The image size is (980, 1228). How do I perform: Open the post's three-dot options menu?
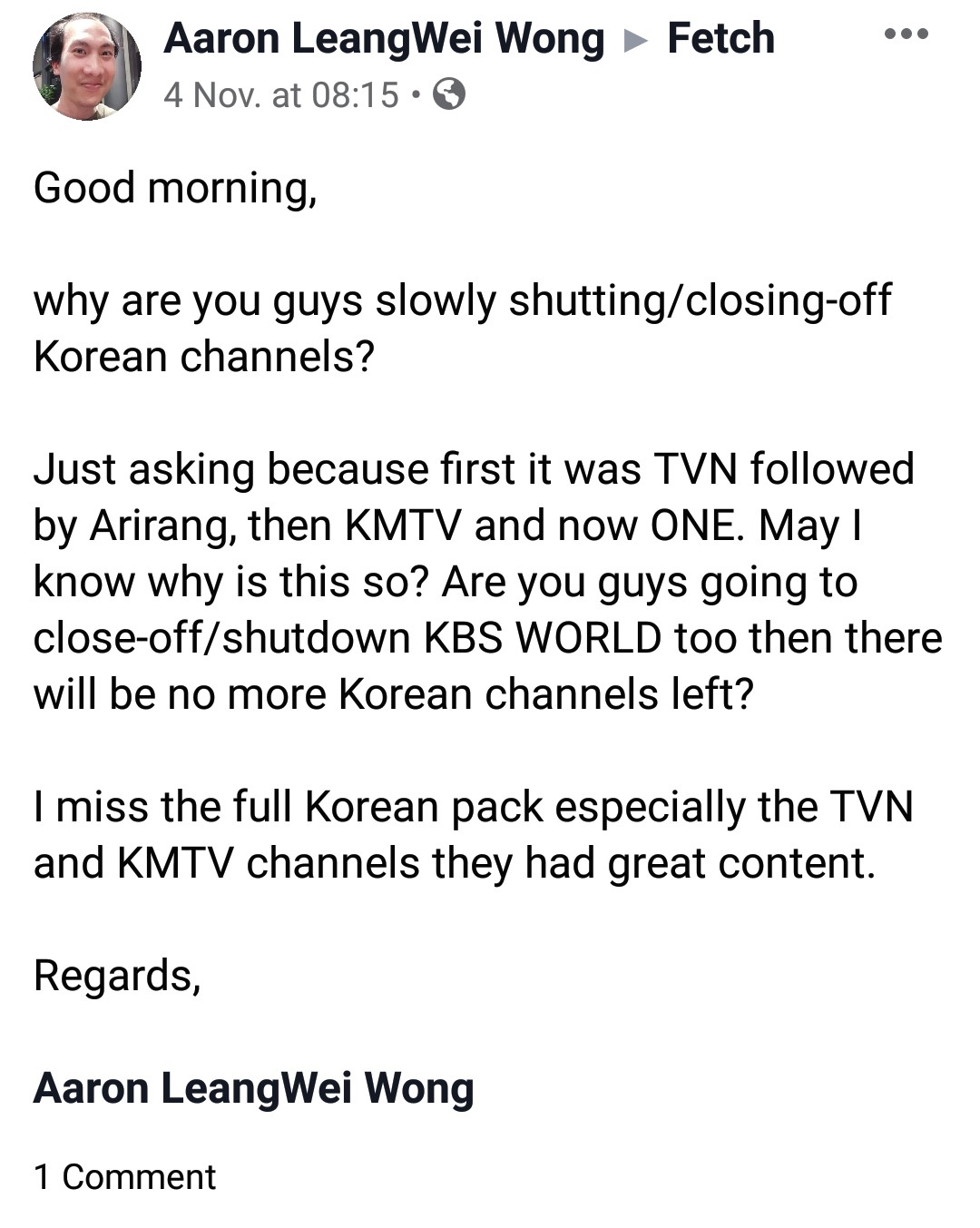(x=906, y=34)
